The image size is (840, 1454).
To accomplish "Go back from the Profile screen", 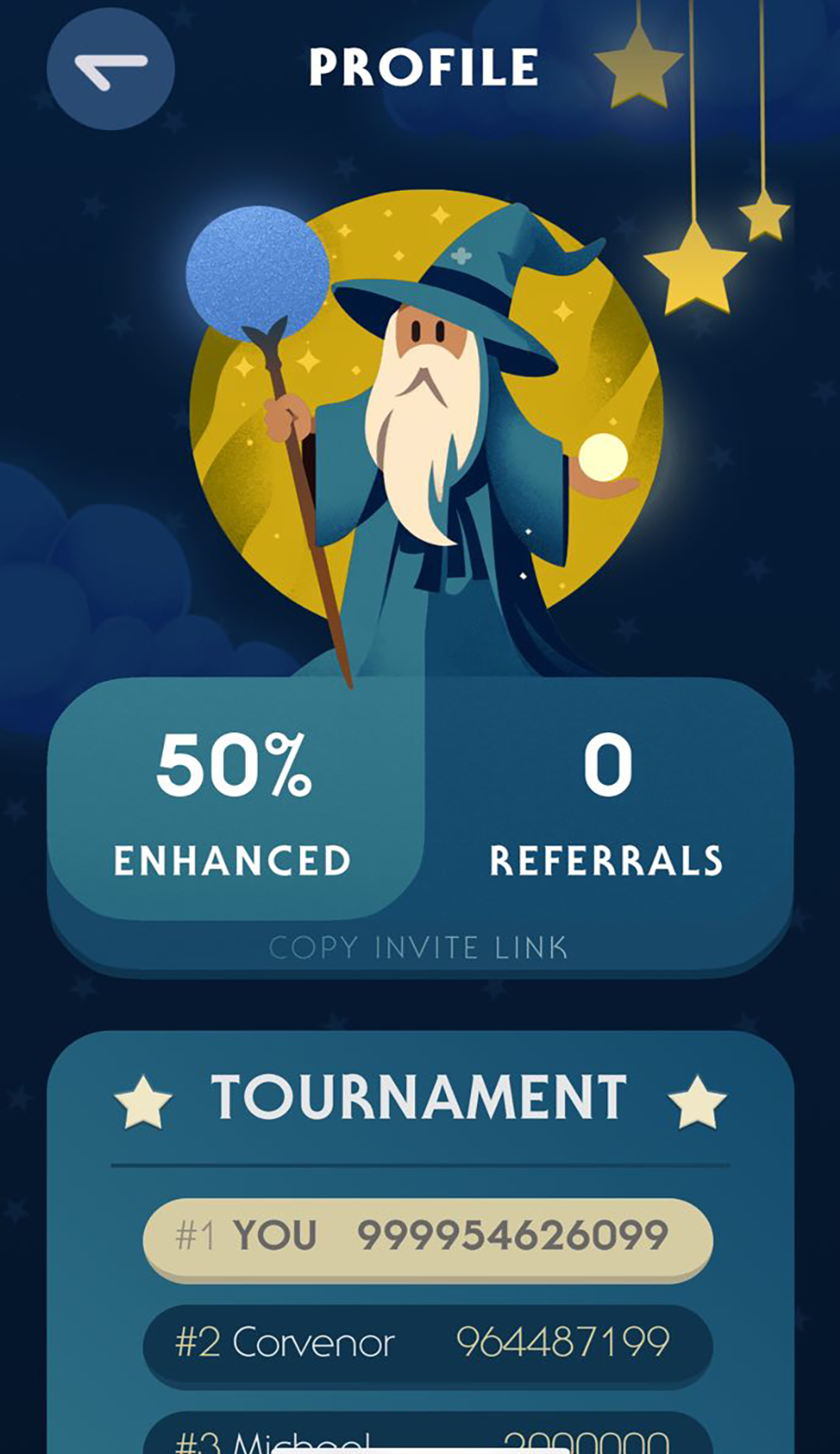I will pos(110,69).
